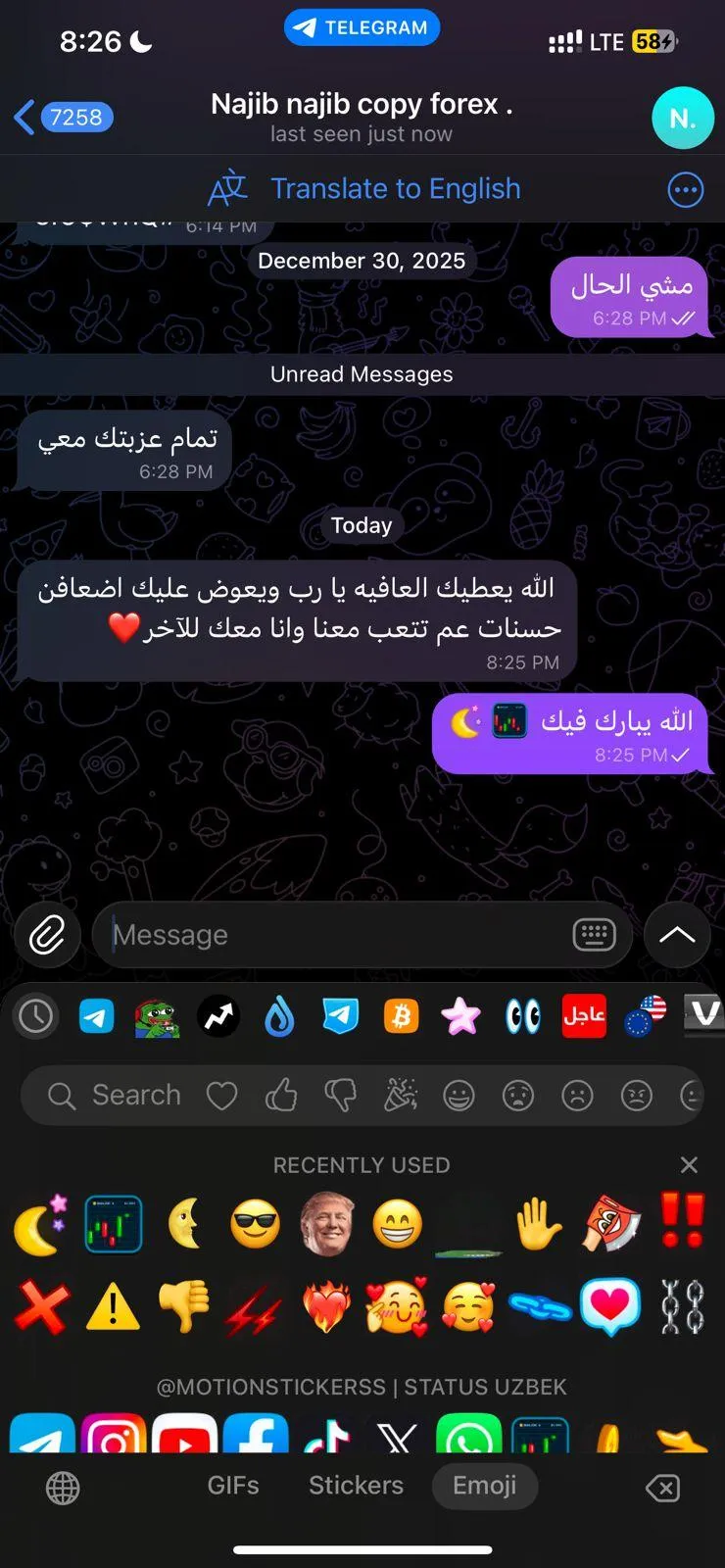Viewport: 725px width, 1568px height.
Task: Insert the sunglasses face emoji
Action: 255,1223
